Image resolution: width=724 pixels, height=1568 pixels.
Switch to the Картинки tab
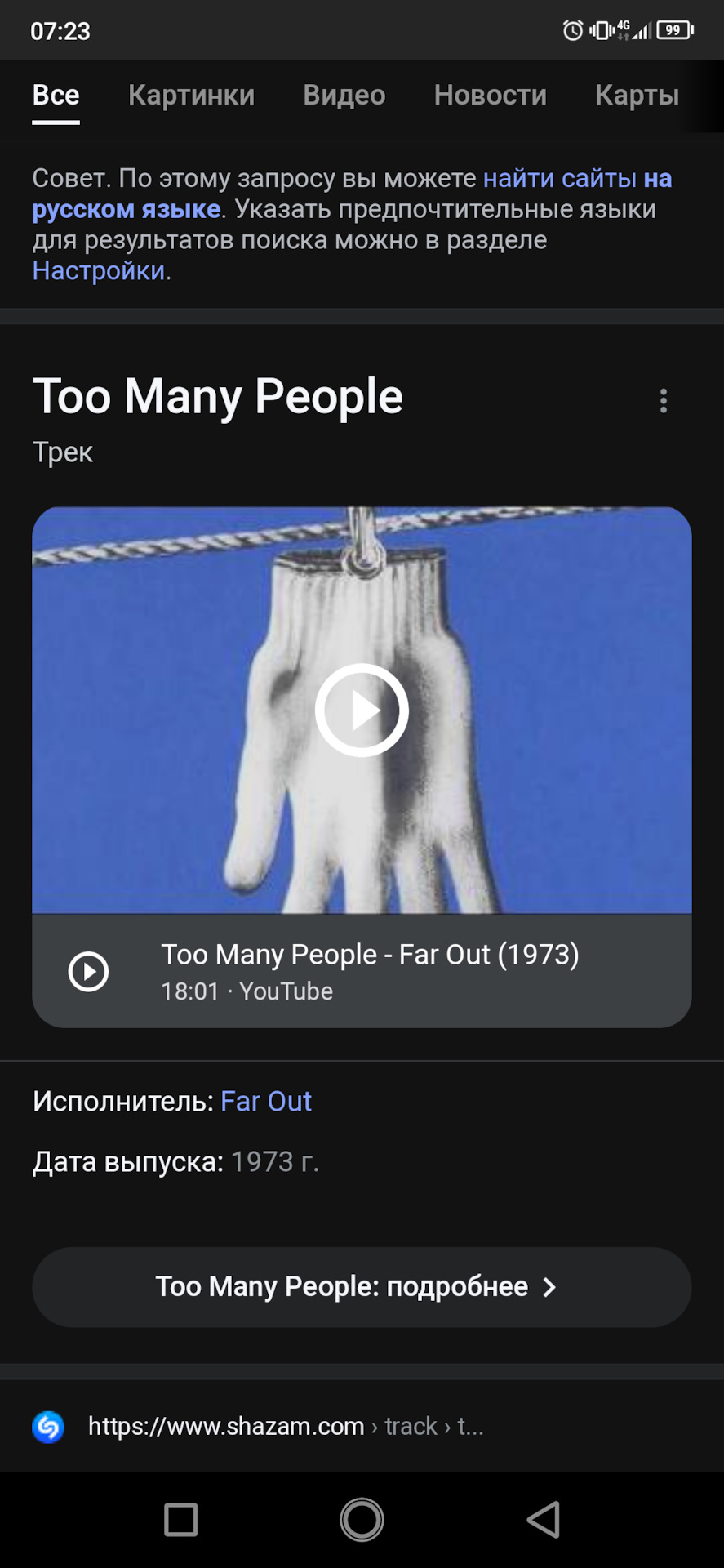(x=191, y=96)
